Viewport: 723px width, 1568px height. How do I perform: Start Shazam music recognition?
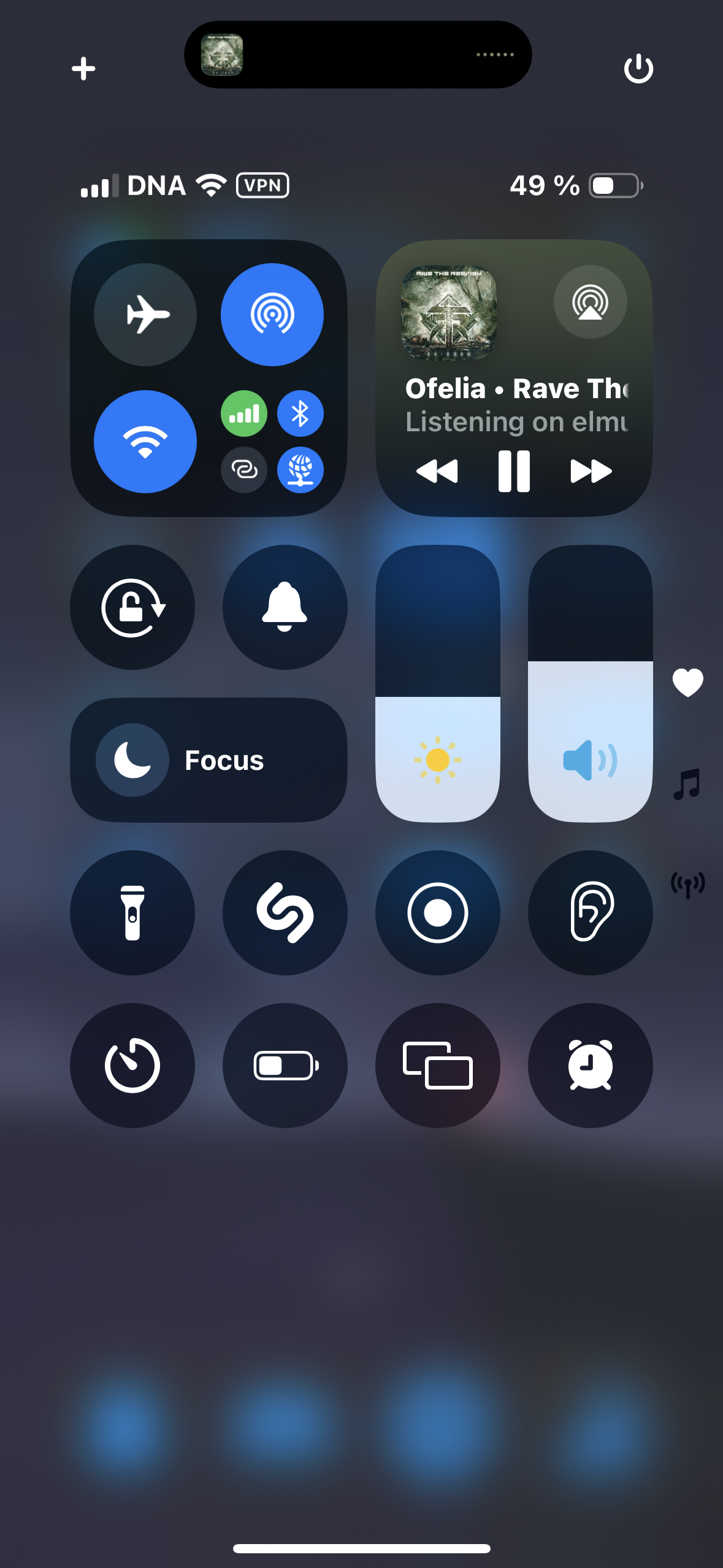coord(285,913)
